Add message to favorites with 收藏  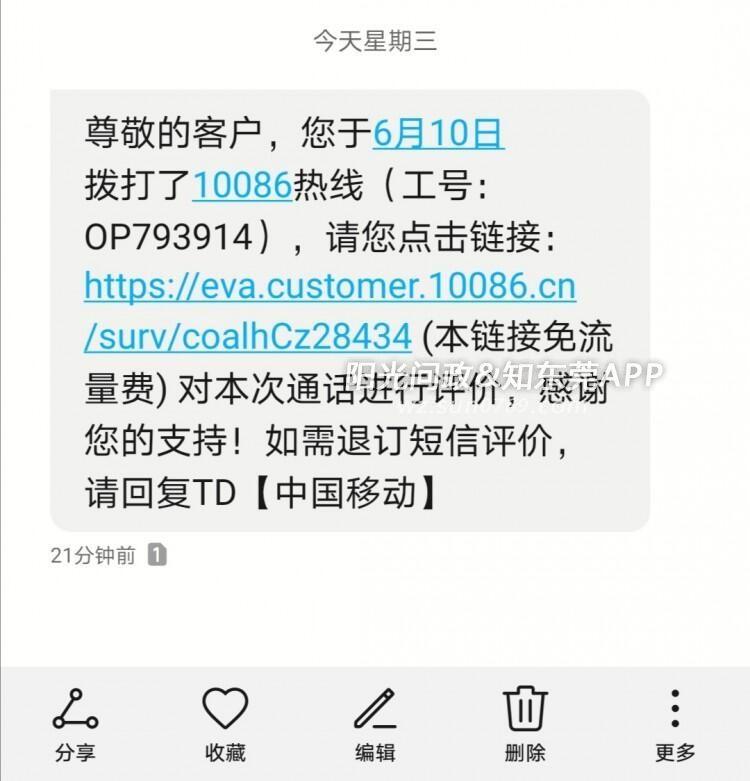pyautogui.click(x=225, y=723)
